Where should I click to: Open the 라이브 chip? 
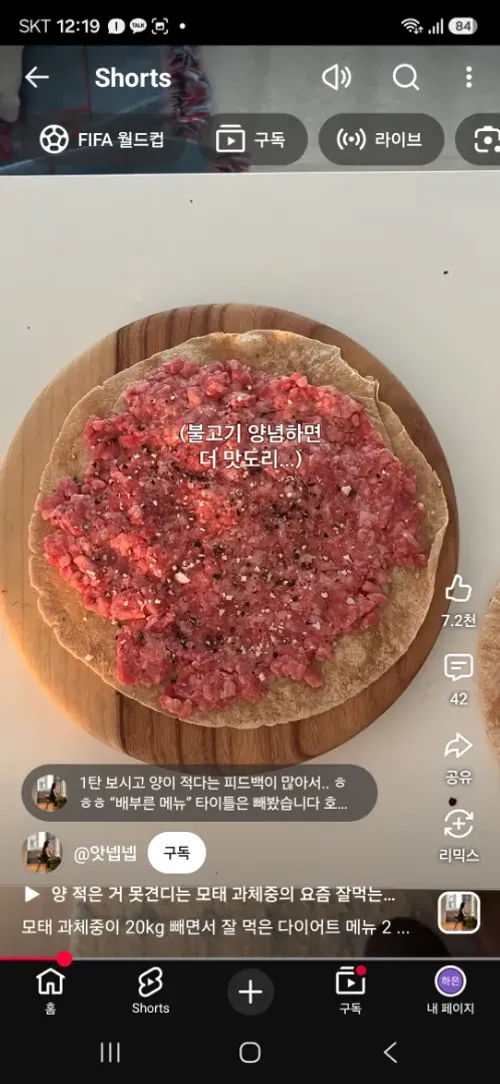tap(381, 140)
